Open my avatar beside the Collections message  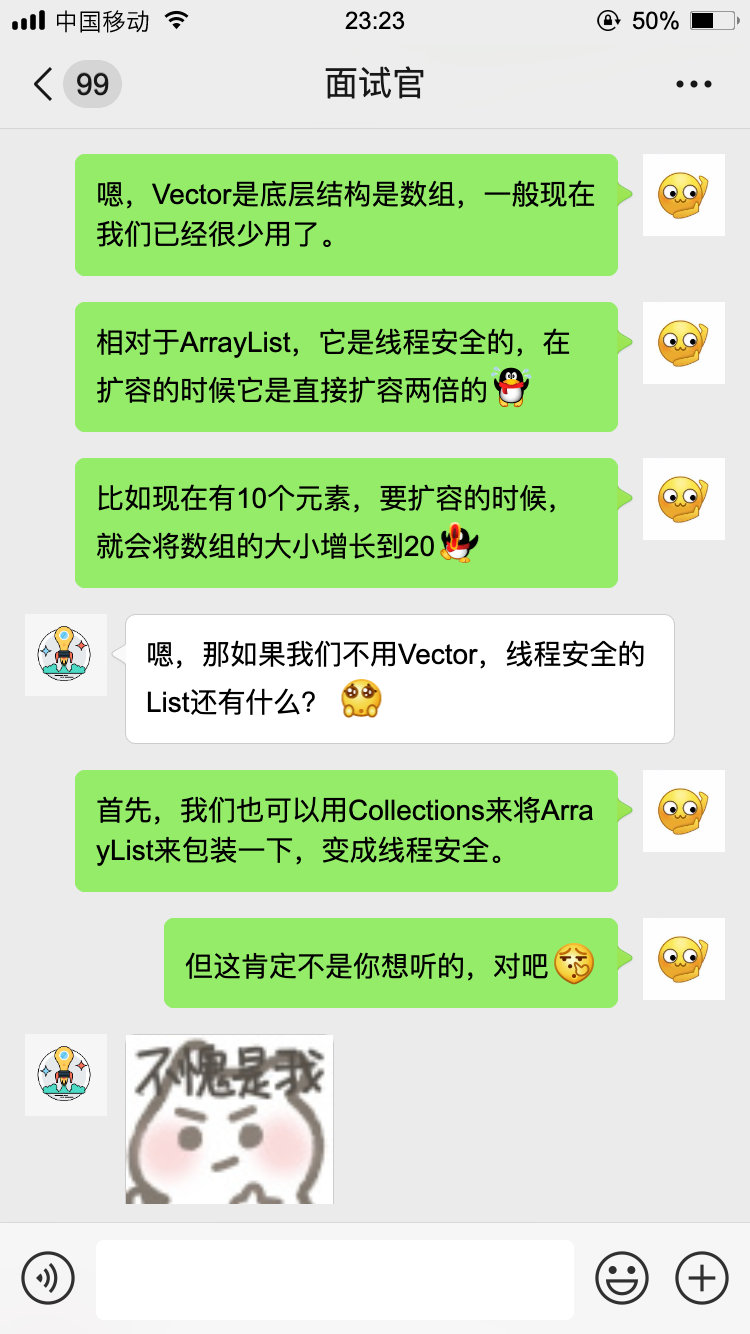tap(683, 810)
